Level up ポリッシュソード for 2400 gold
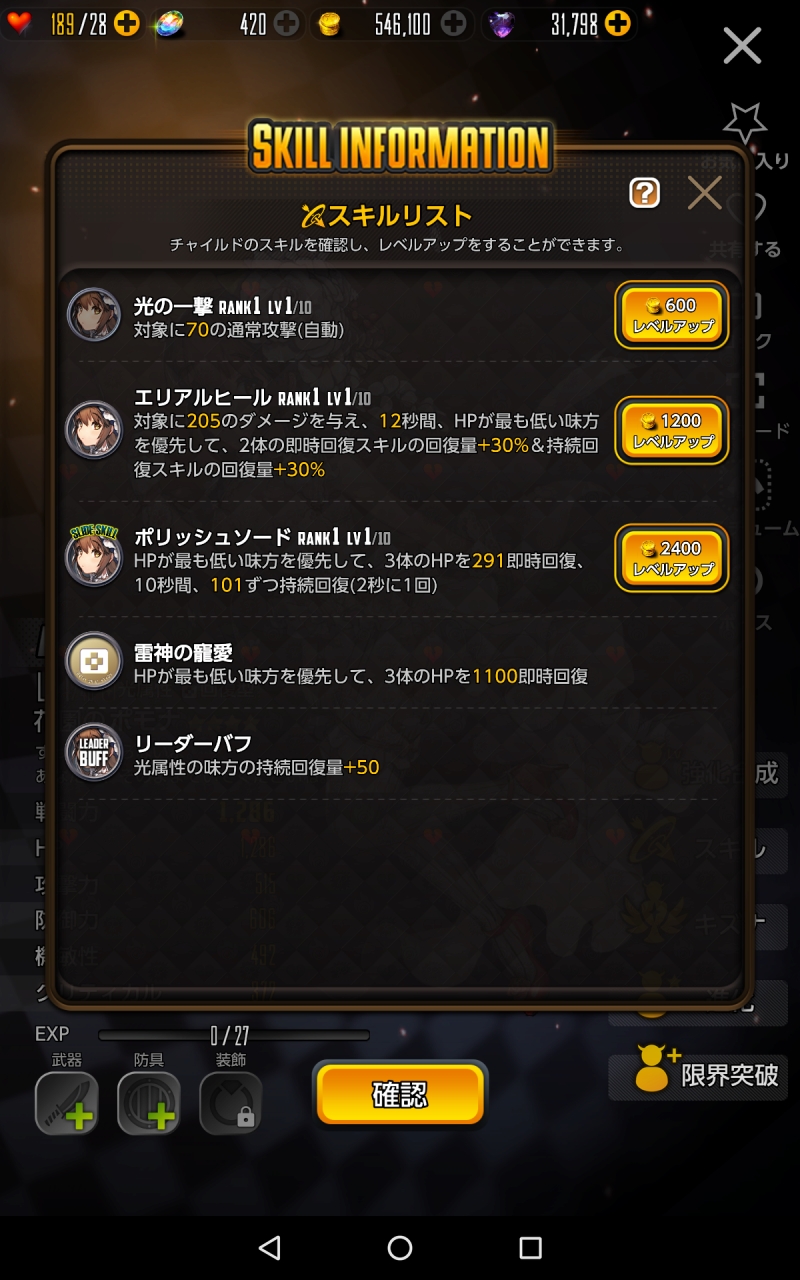The width and height of the screenshot is (800, 1280). (671, 558)
